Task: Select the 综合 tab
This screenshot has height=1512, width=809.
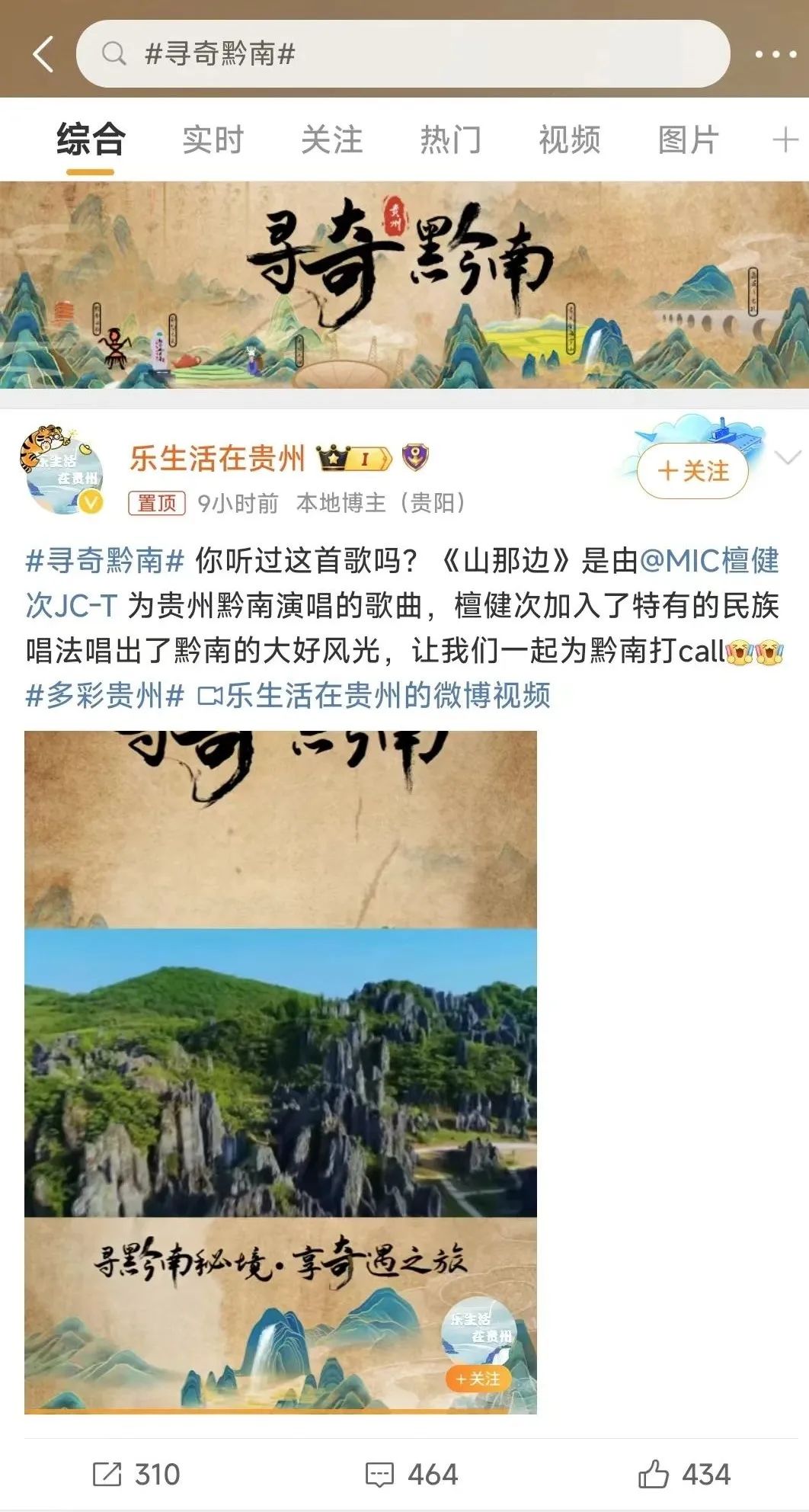Action: pos(91,140)
